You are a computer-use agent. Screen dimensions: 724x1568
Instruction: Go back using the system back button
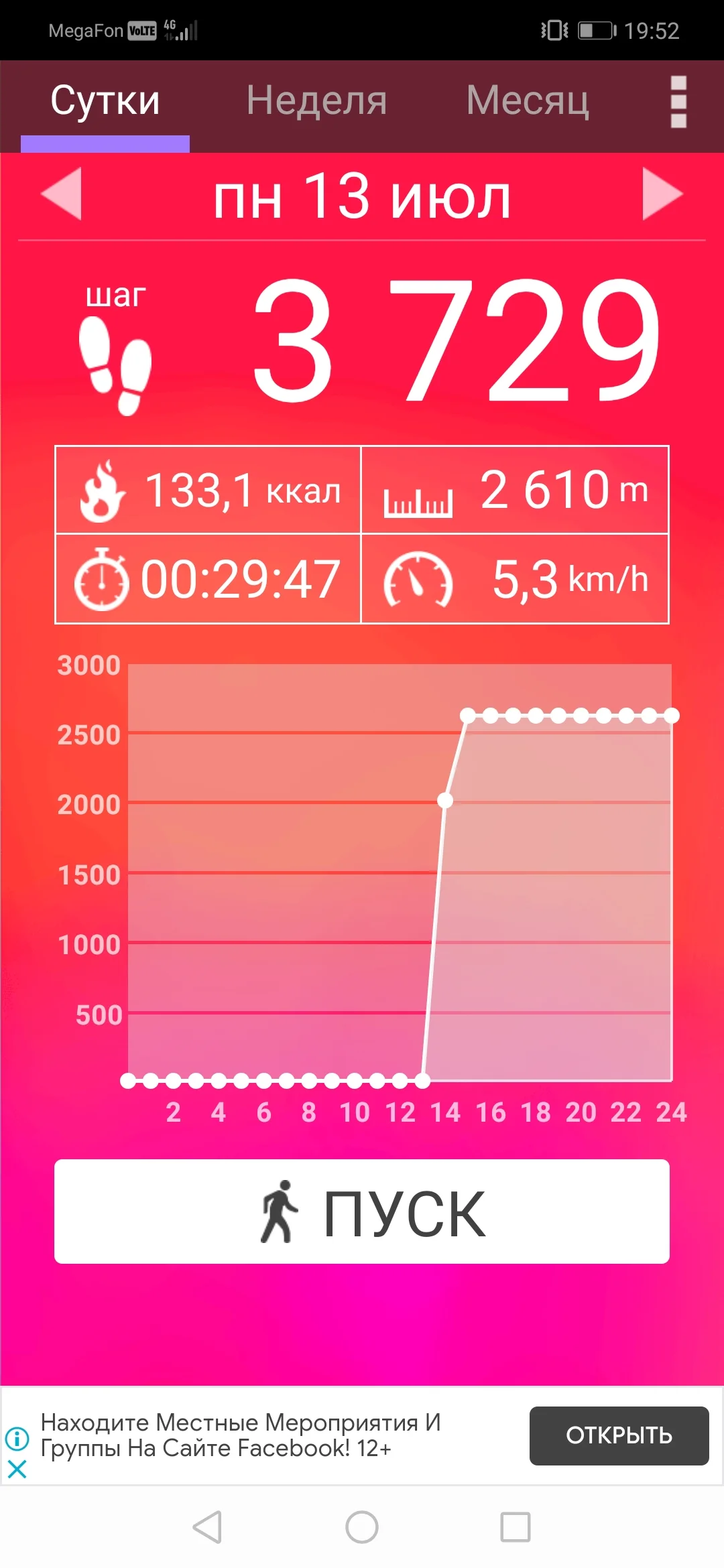coord(207,1527)
